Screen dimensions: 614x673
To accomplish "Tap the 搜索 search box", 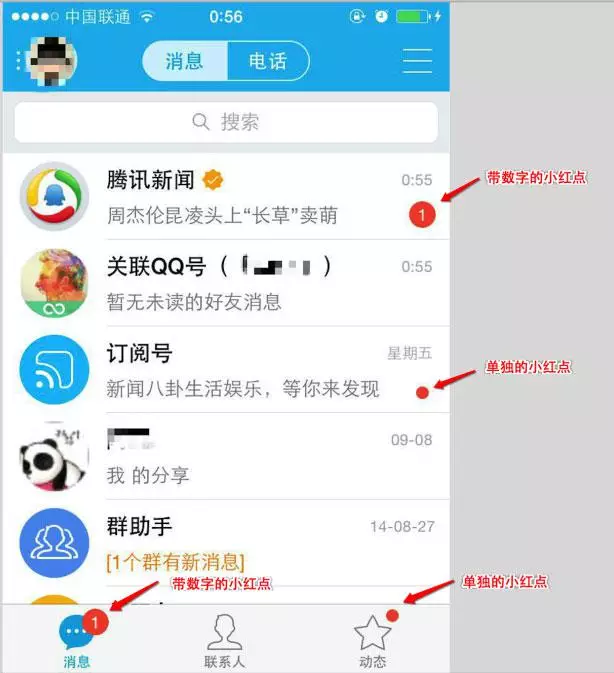I will click(226, 122).
